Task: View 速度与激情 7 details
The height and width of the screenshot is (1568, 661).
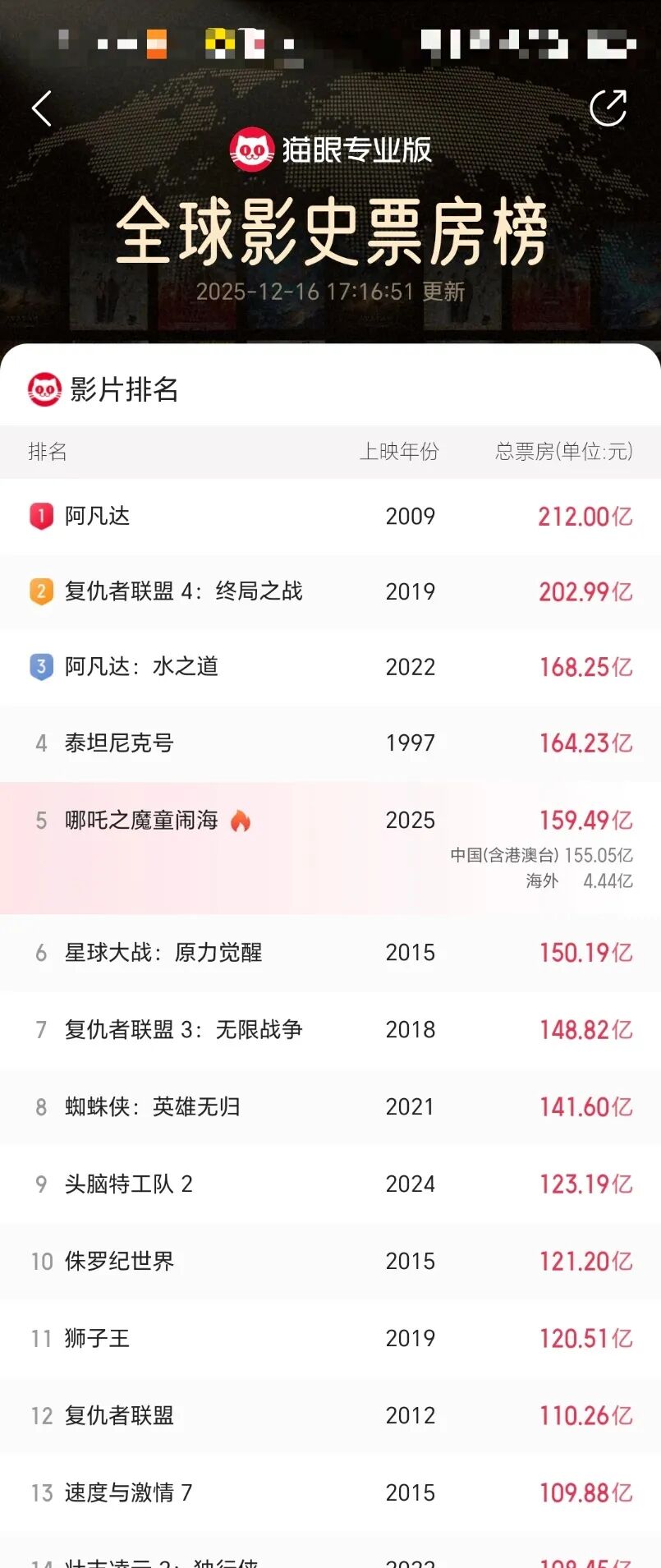Action: click(128, 1493)
